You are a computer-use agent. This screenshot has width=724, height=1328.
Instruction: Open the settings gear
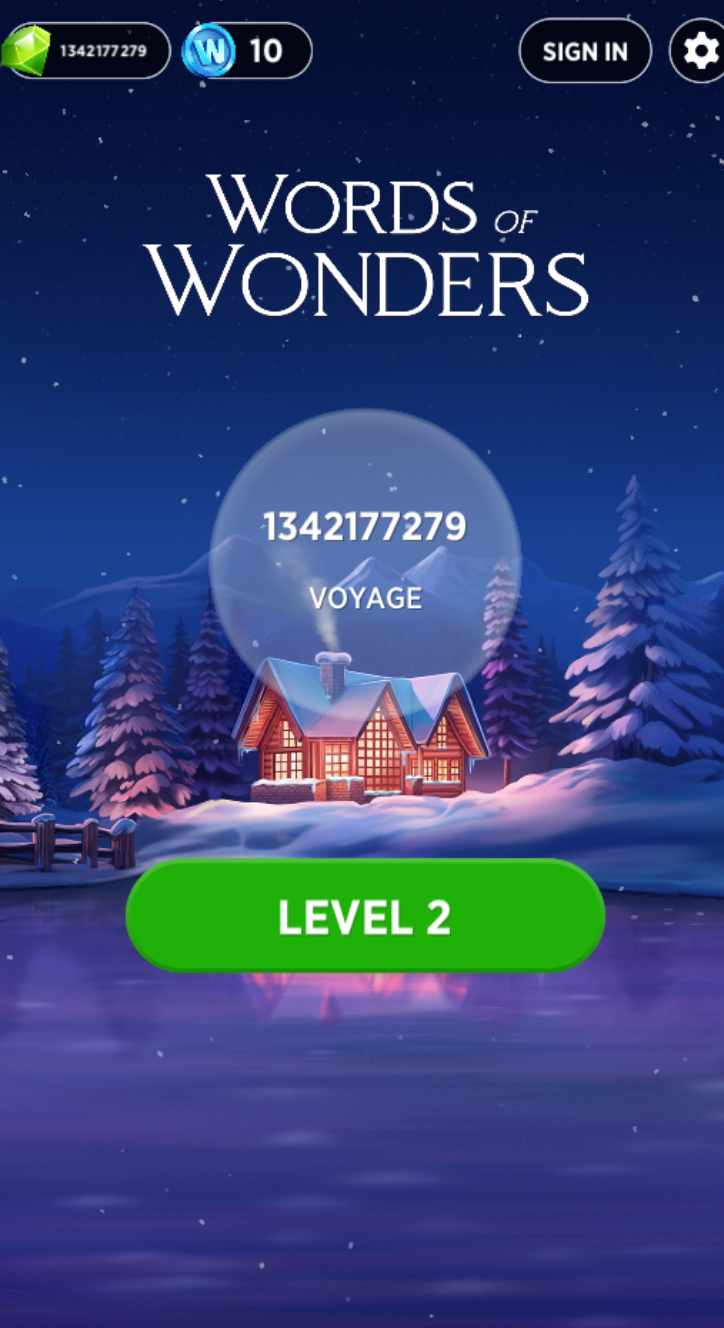[699, 50]
